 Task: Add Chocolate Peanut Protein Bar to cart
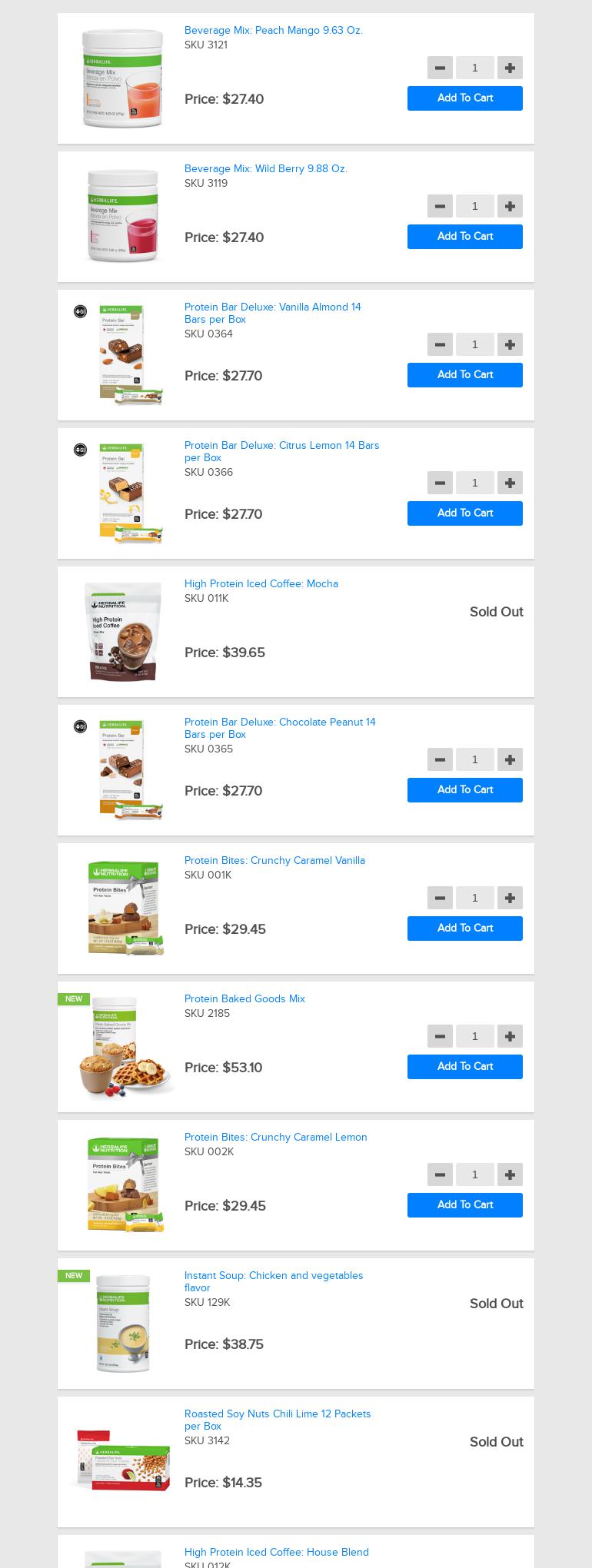(x=465, y=790)
